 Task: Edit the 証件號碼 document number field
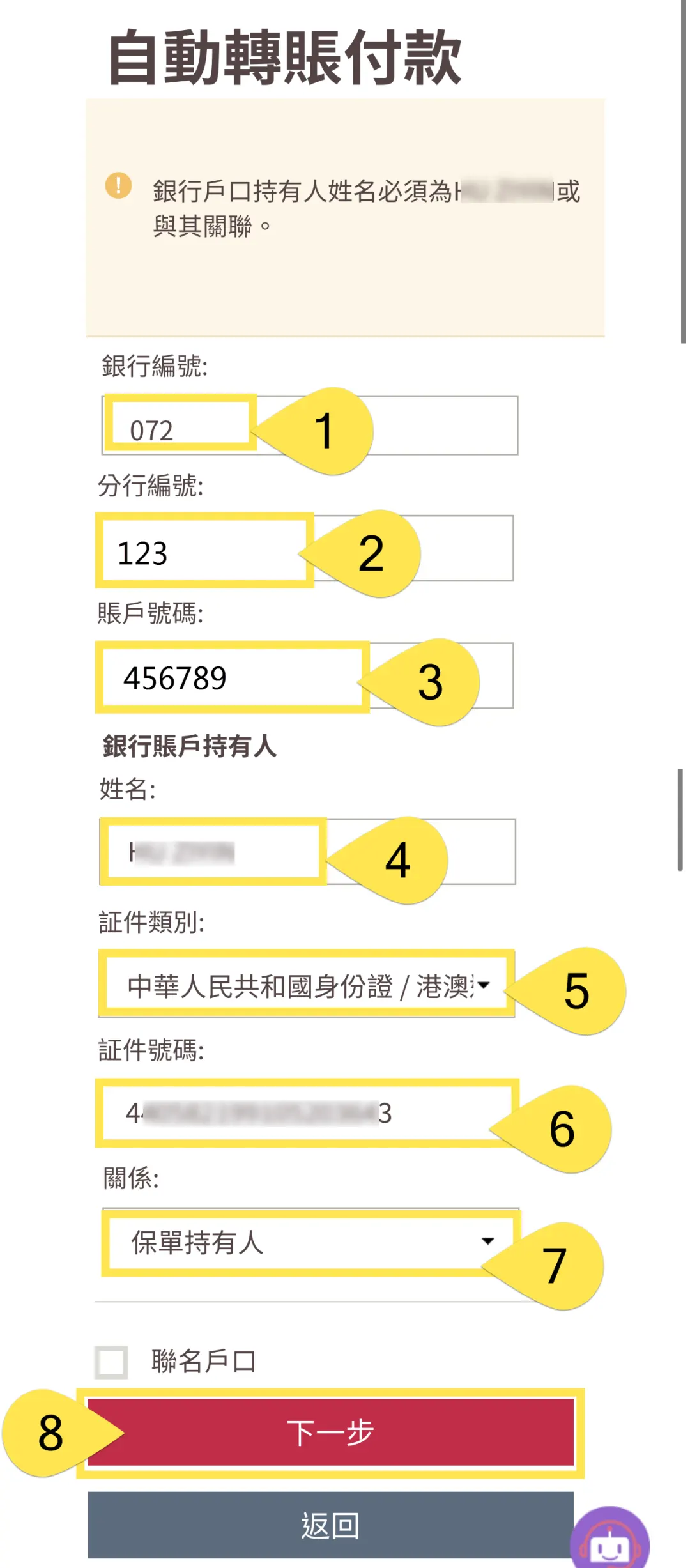(x=307, y=1112)
